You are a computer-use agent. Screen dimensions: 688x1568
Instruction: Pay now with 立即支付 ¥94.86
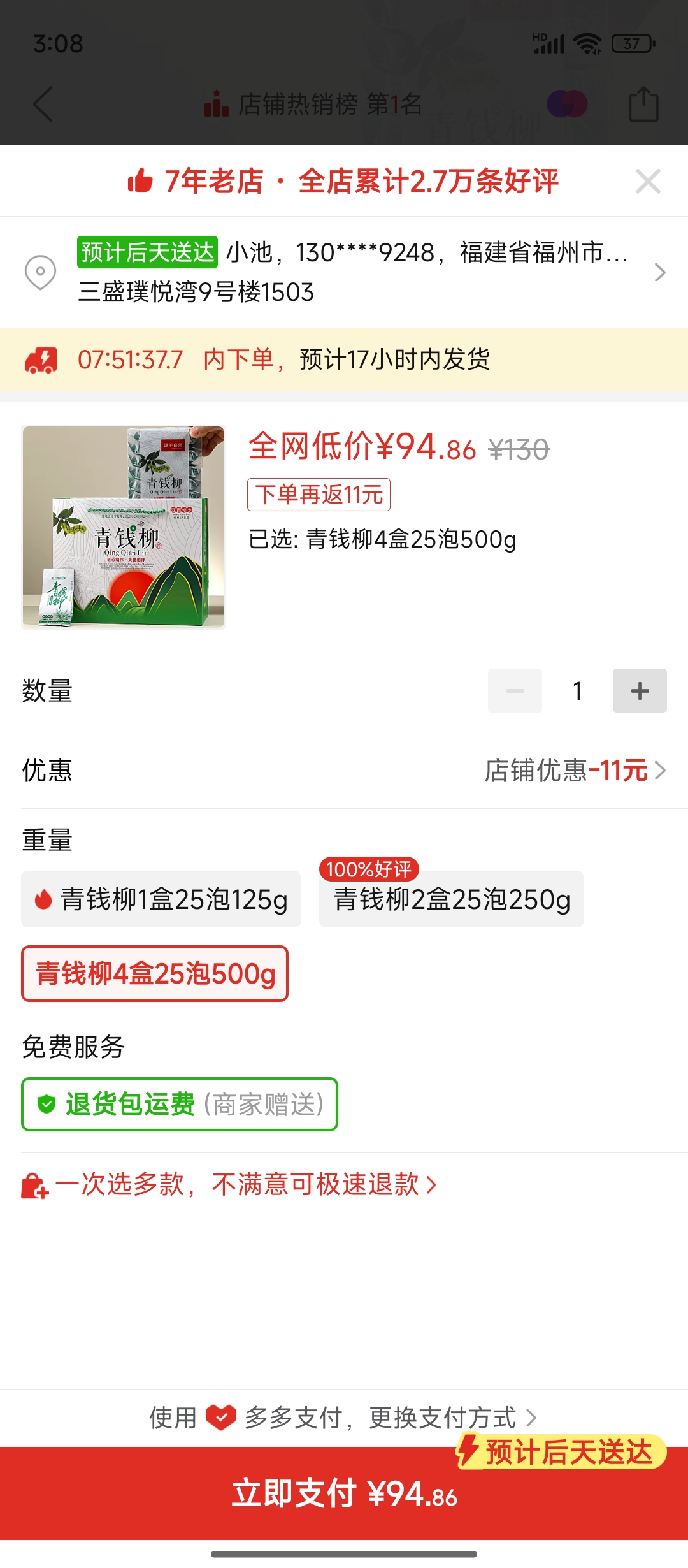[344, 1493]
